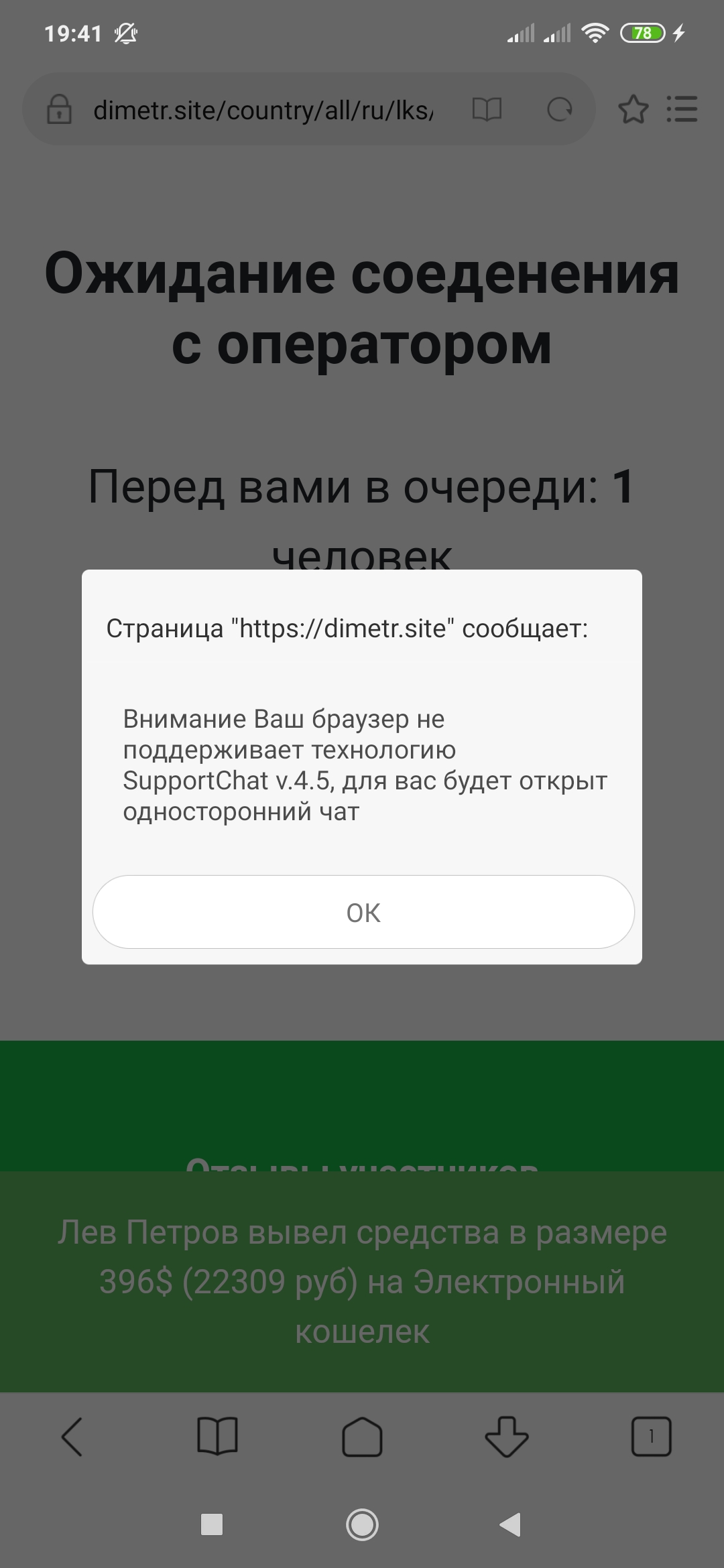724x1568 pixels.
Task: Open the browser menu list icon
Action: (682, 109)
